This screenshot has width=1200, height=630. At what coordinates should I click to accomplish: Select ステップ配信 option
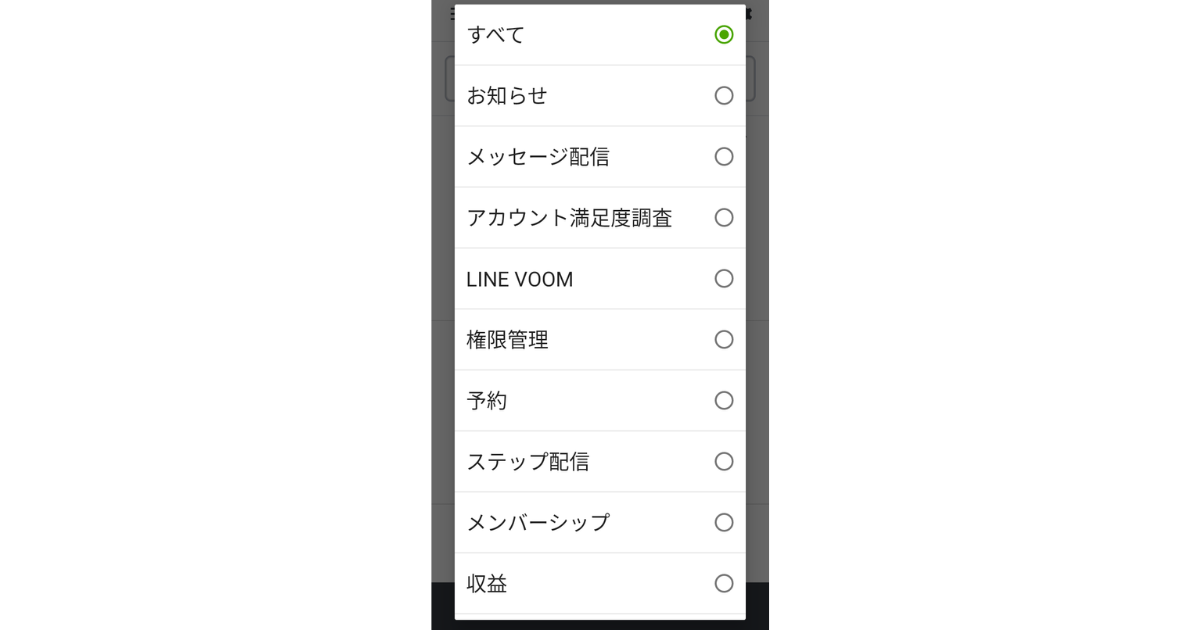tap(724, 462)
